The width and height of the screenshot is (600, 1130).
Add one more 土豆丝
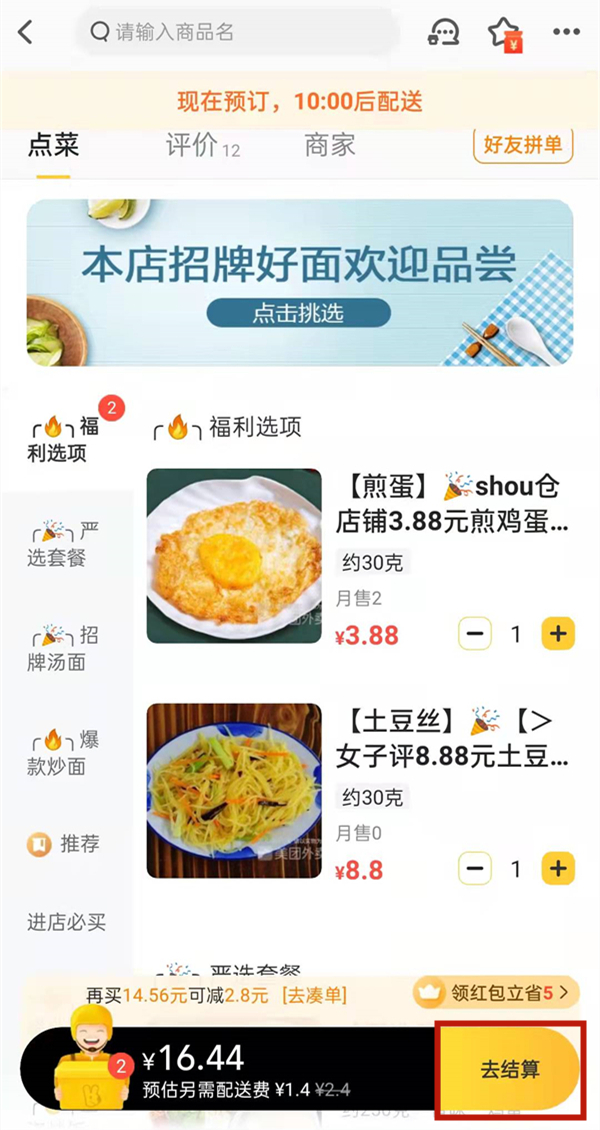(558, 868)
